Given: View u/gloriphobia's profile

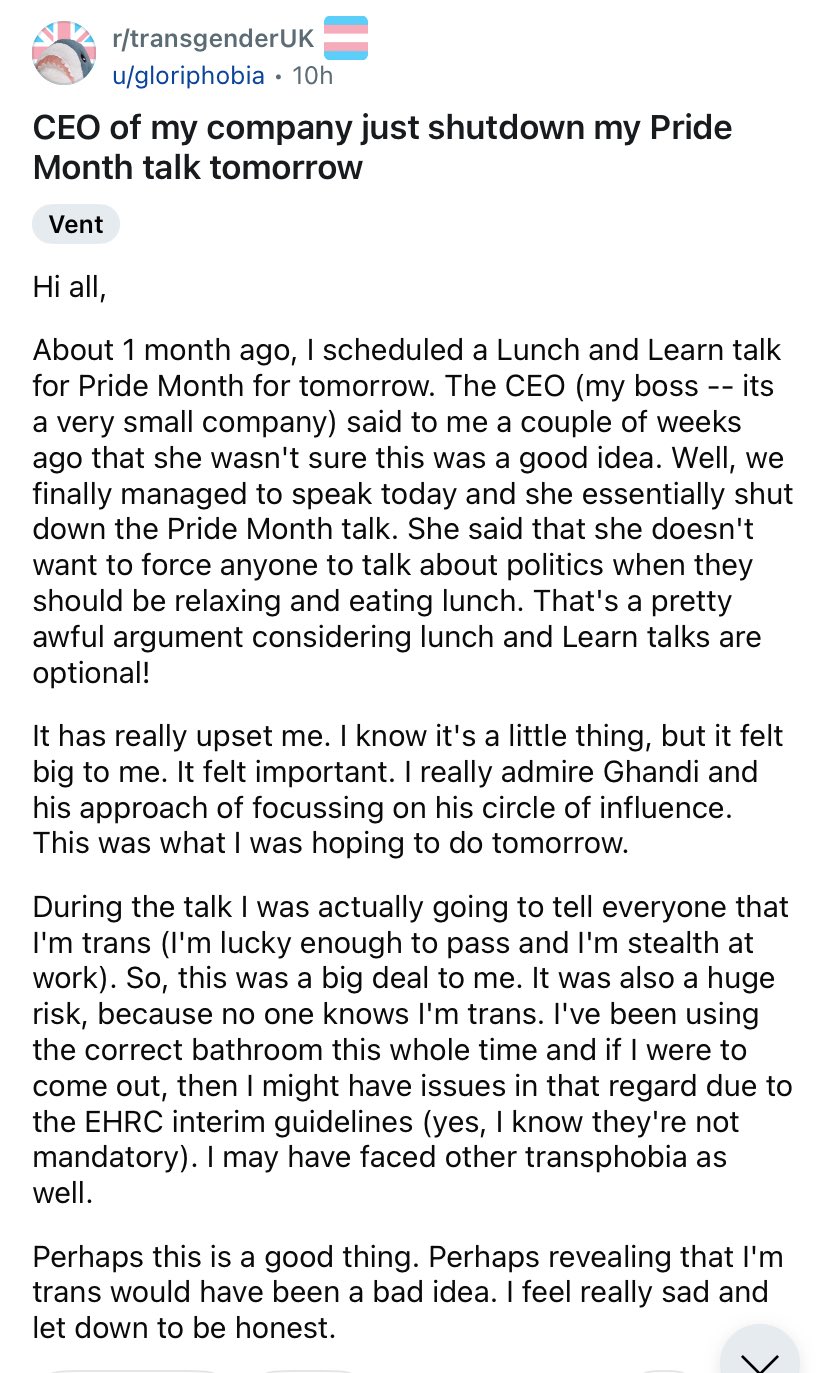Looking at the screenshot, I should (188, 76).
